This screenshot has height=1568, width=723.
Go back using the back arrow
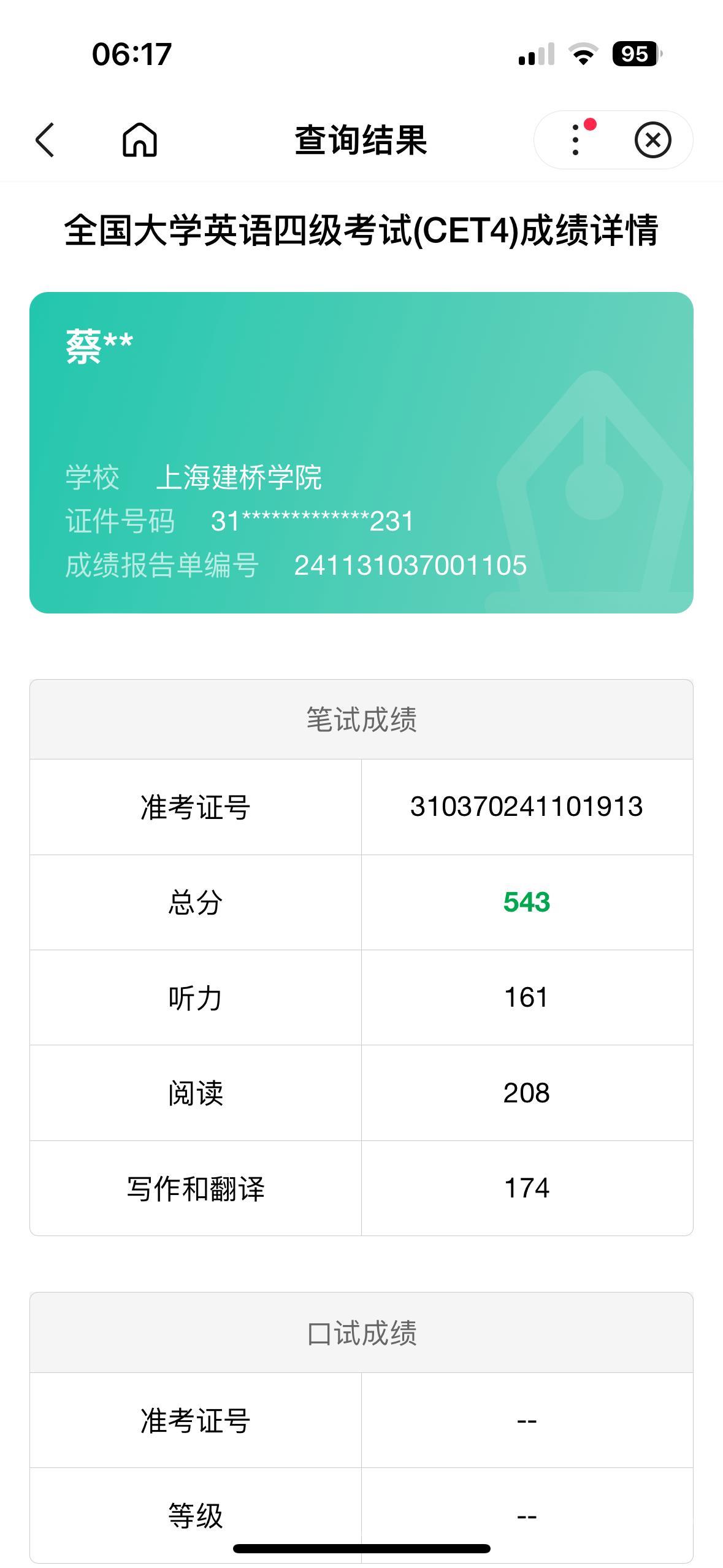tap(45, 140)
